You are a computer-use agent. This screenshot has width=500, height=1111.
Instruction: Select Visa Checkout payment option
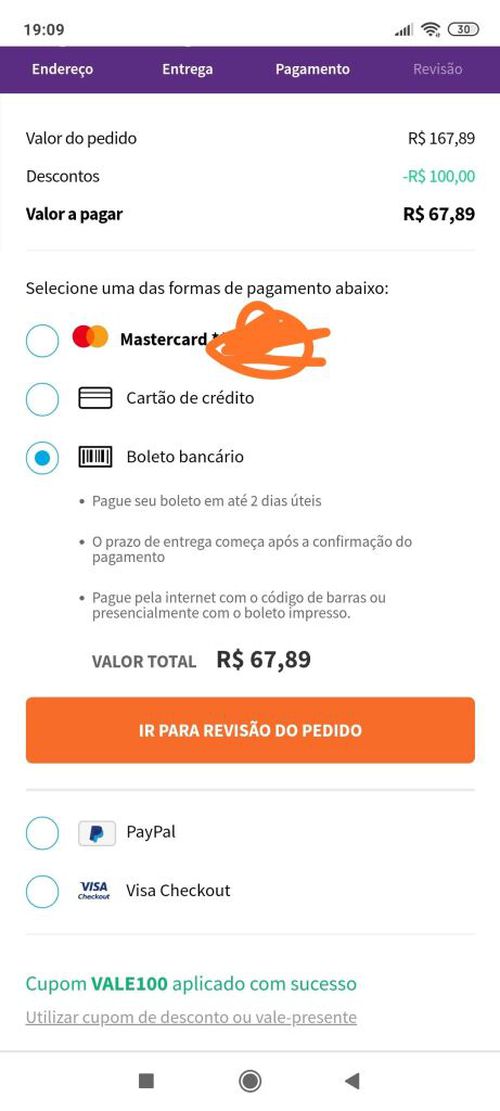tap(42, 891)
